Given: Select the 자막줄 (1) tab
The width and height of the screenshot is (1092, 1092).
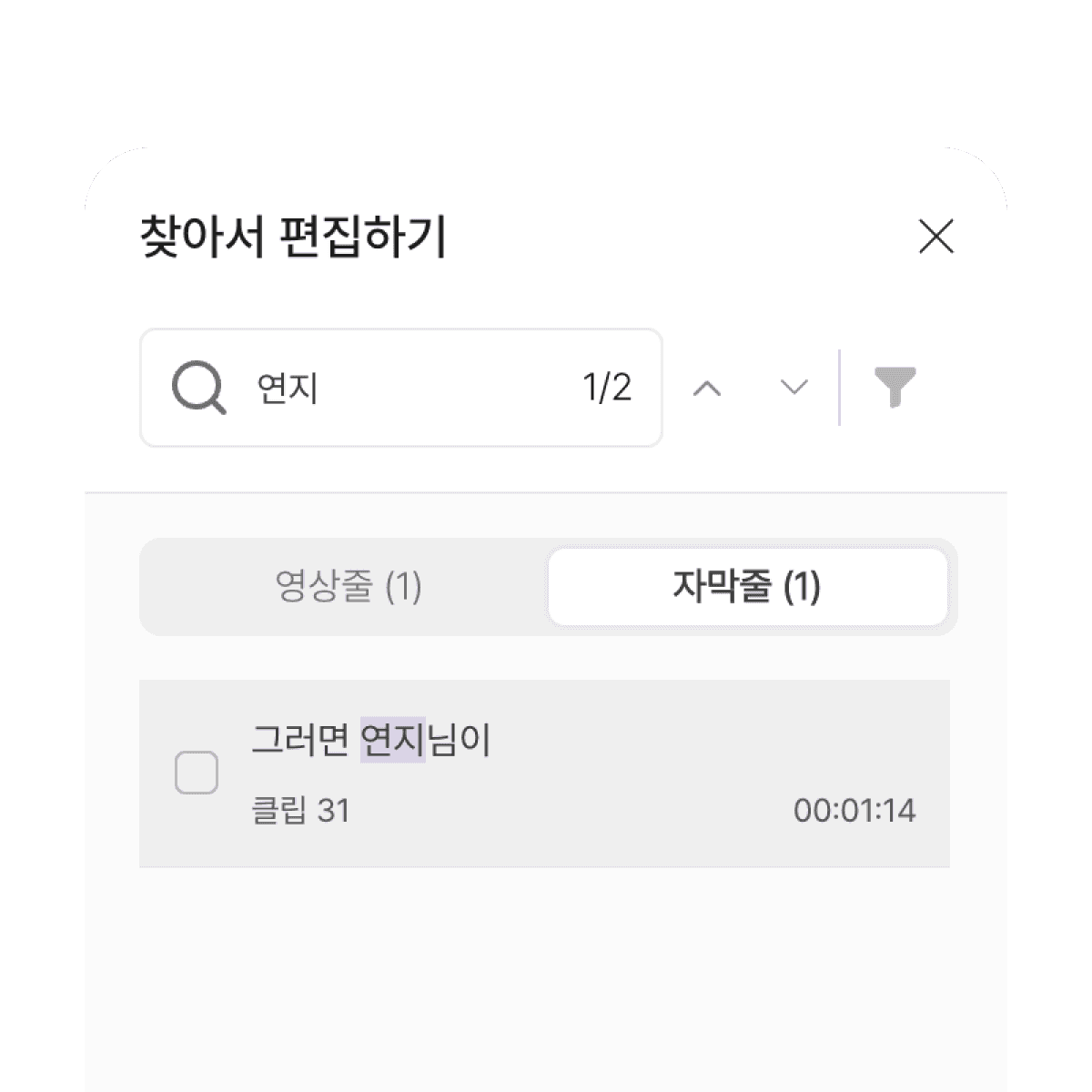Looking at the screenshot, I should (746, 587).
